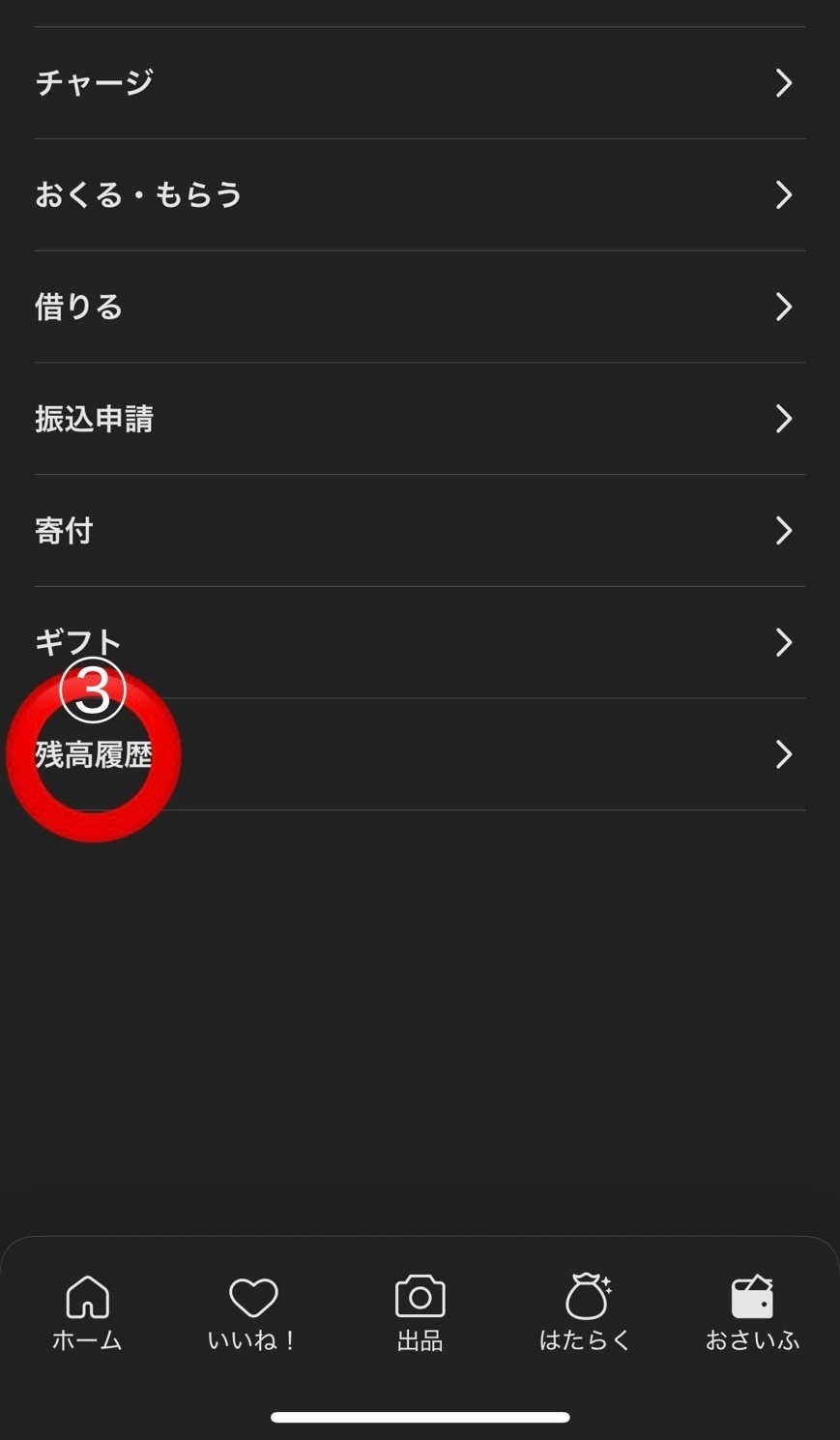Viewport: 840px width, 1440px height.
Task: Open 振込申請
Action: tap(420, 419)
